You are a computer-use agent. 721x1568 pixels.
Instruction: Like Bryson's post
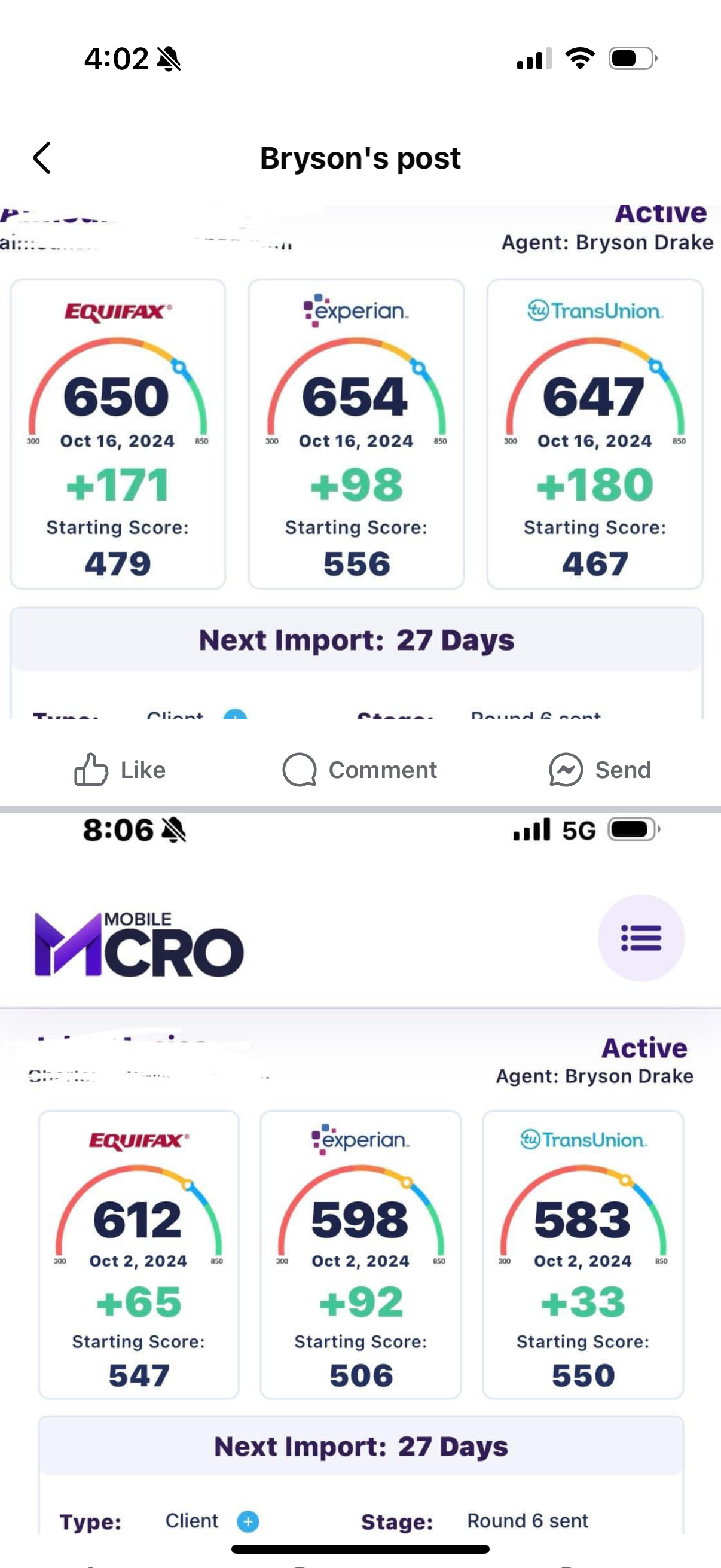click(x=120, y=770)
